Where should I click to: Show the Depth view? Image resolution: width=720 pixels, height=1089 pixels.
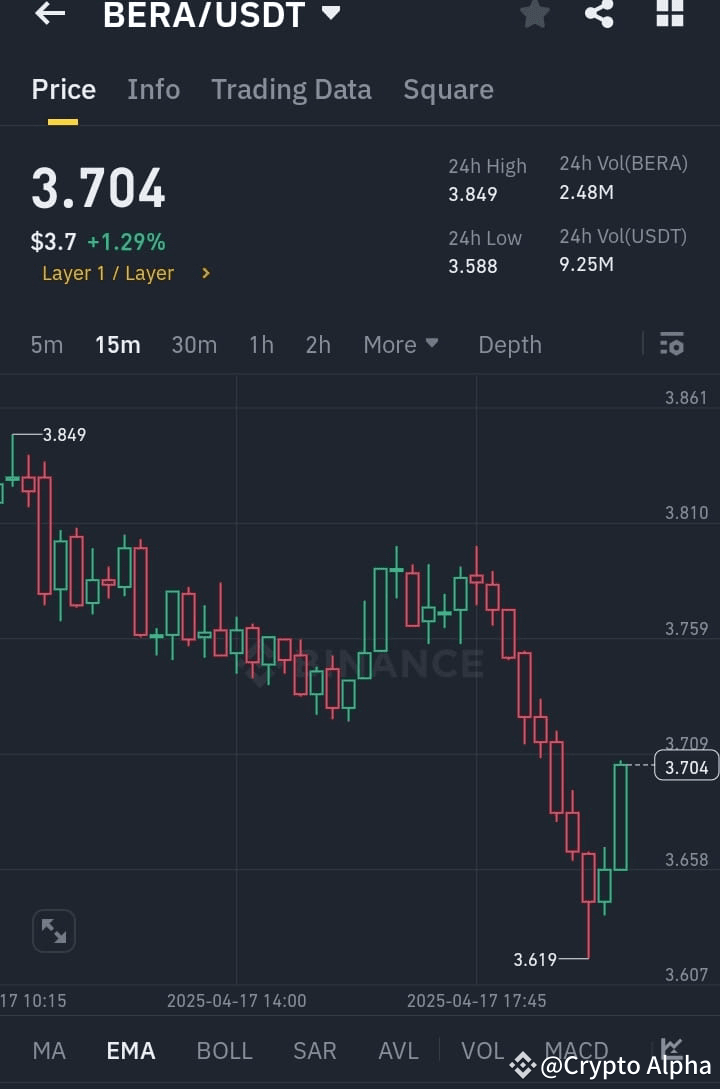click(x=509, y=344)
